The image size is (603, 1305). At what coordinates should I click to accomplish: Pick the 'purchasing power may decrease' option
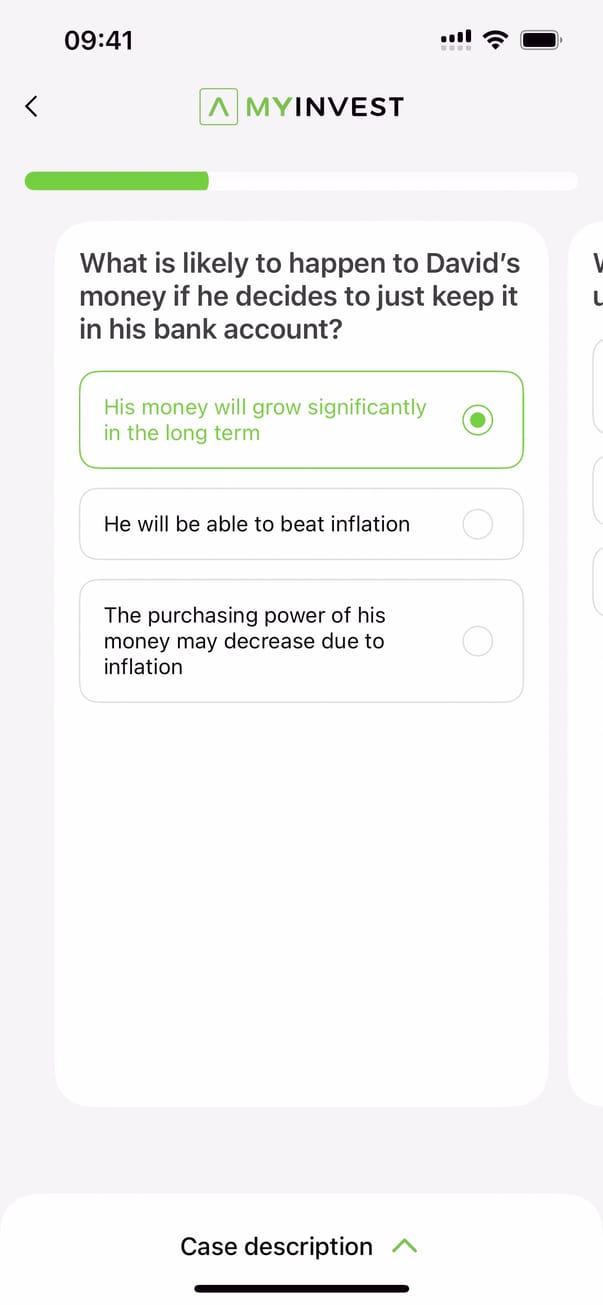coord(300,641)
